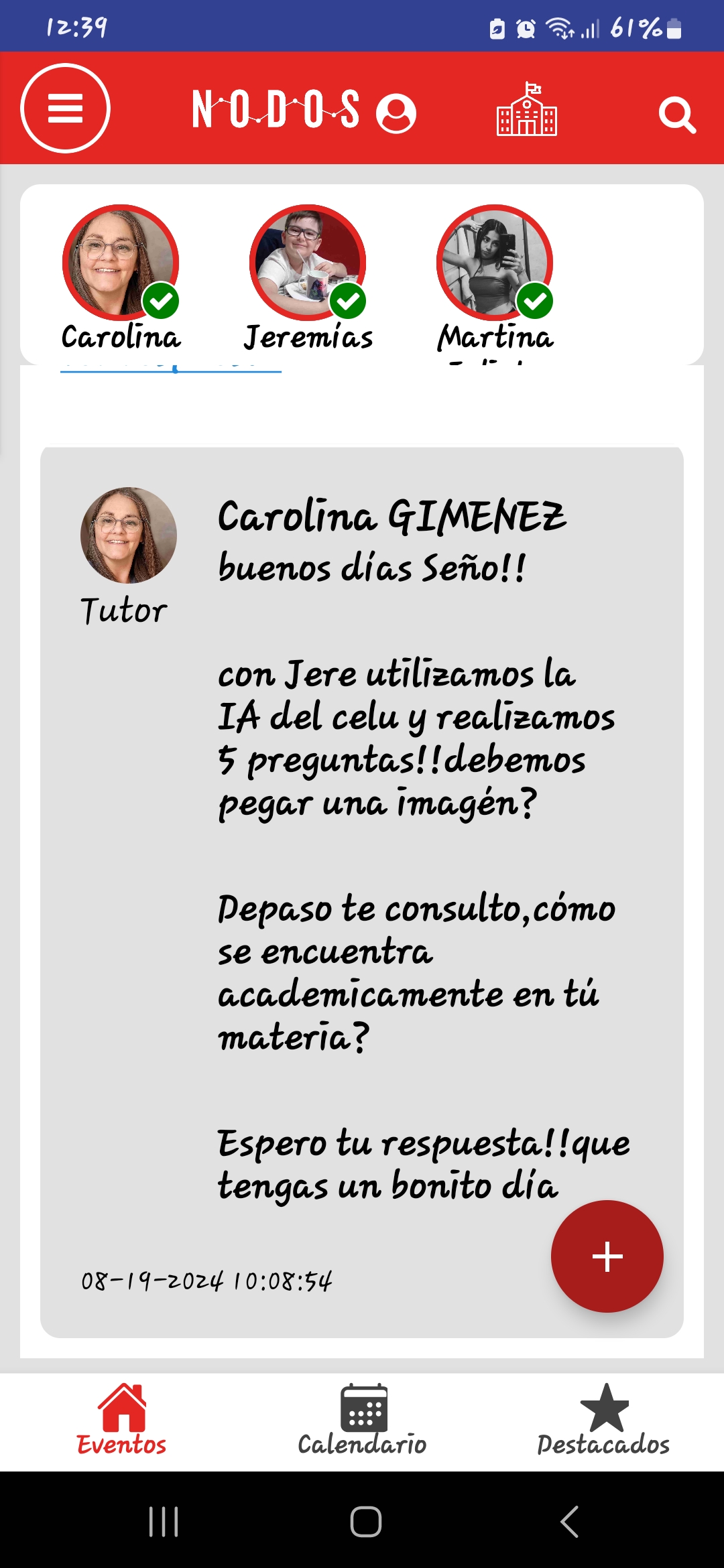
Task: Switch to the Destacados tab
Action: (x=603, y=1421)
